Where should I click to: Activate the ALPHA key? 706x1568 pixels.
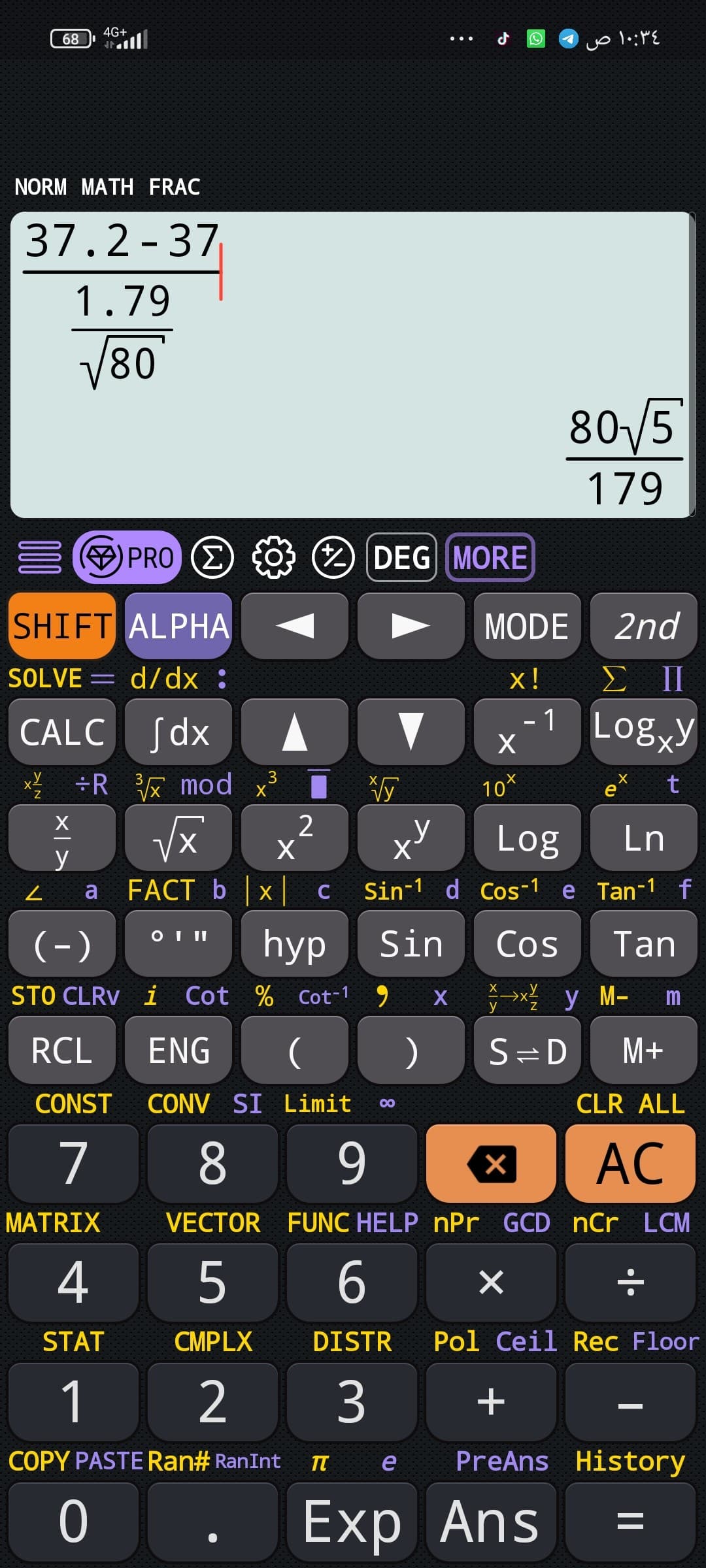point(178,626)
